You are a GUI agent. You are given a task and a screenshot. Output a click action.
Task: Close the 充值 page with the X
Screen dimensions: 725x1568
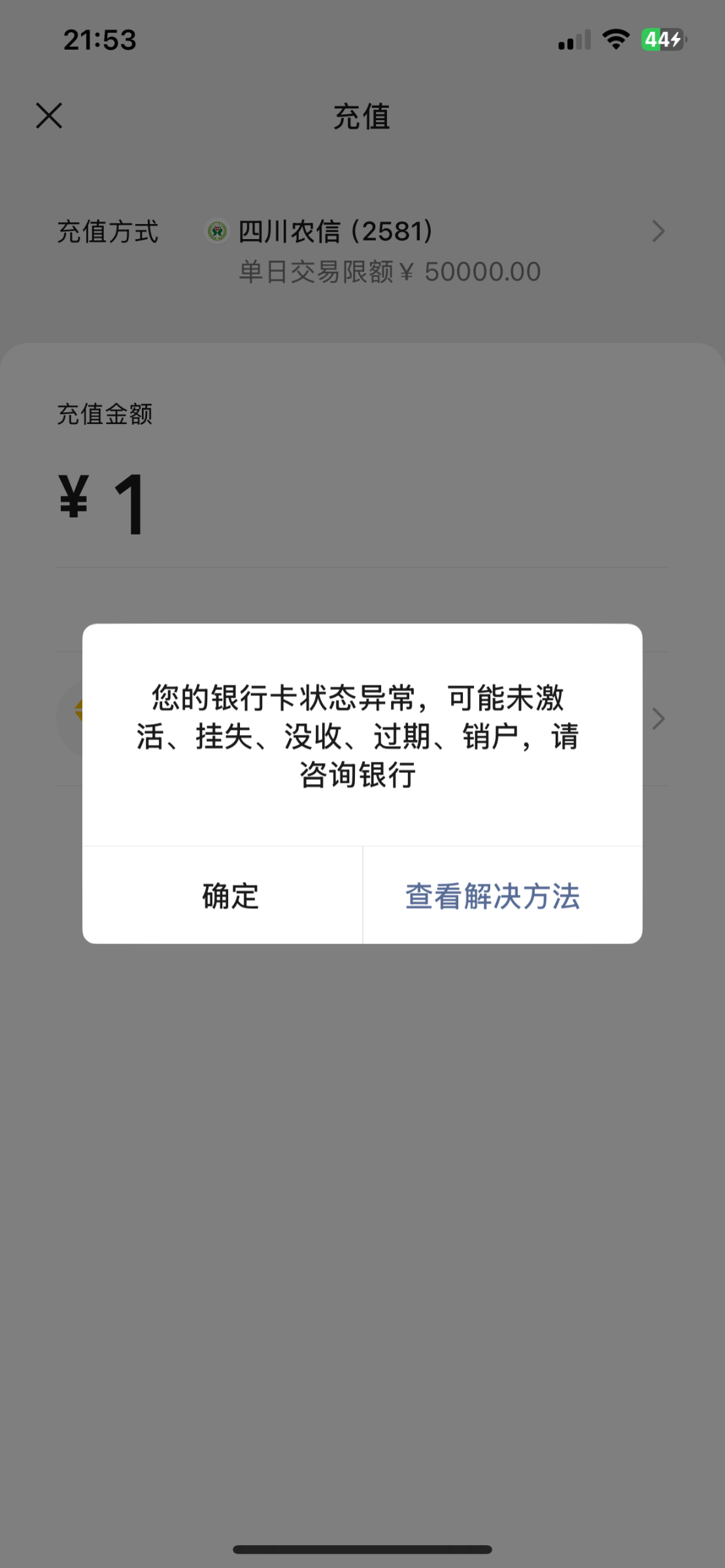49,116
